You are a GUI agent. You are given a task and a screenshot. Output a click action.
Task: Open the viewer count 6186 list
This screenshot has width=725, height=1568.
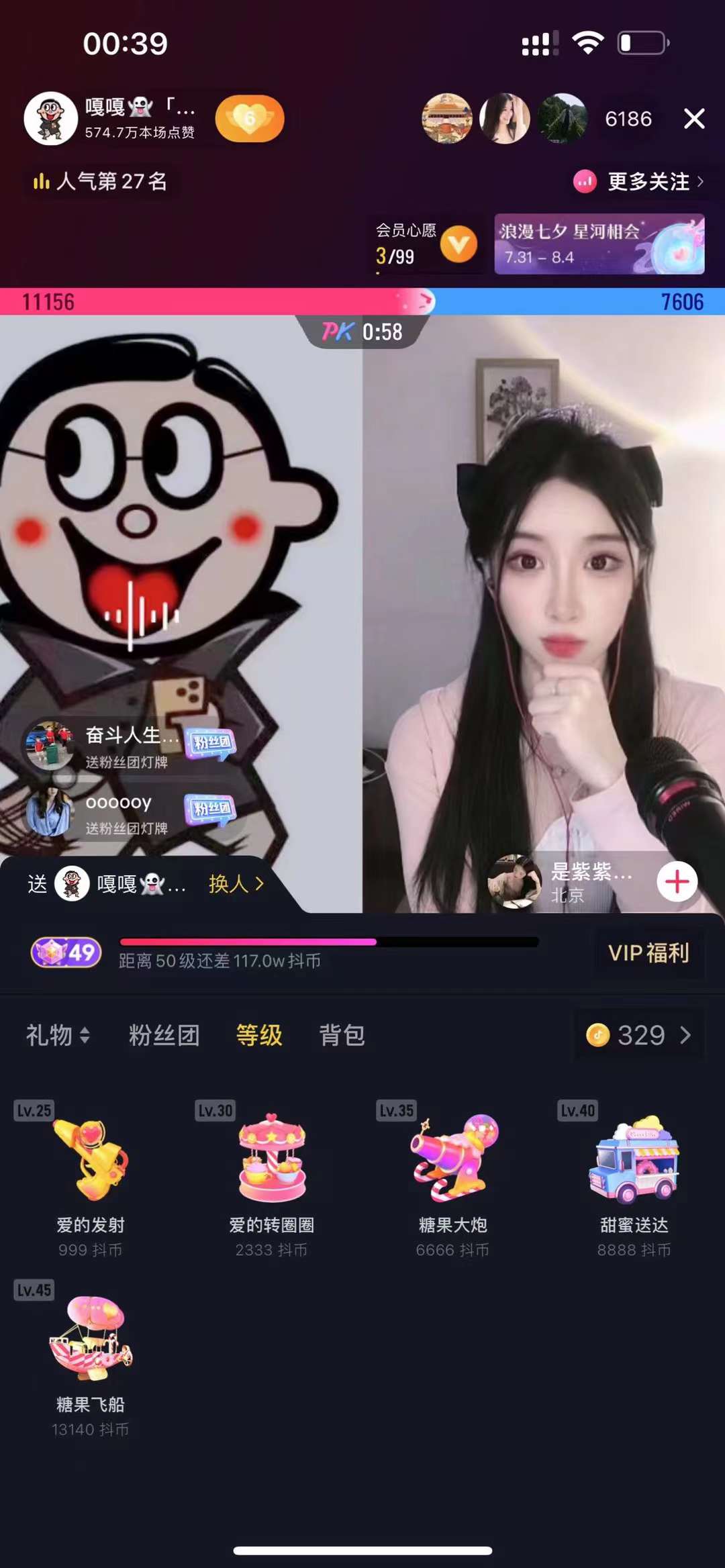[x=628, y=119]
